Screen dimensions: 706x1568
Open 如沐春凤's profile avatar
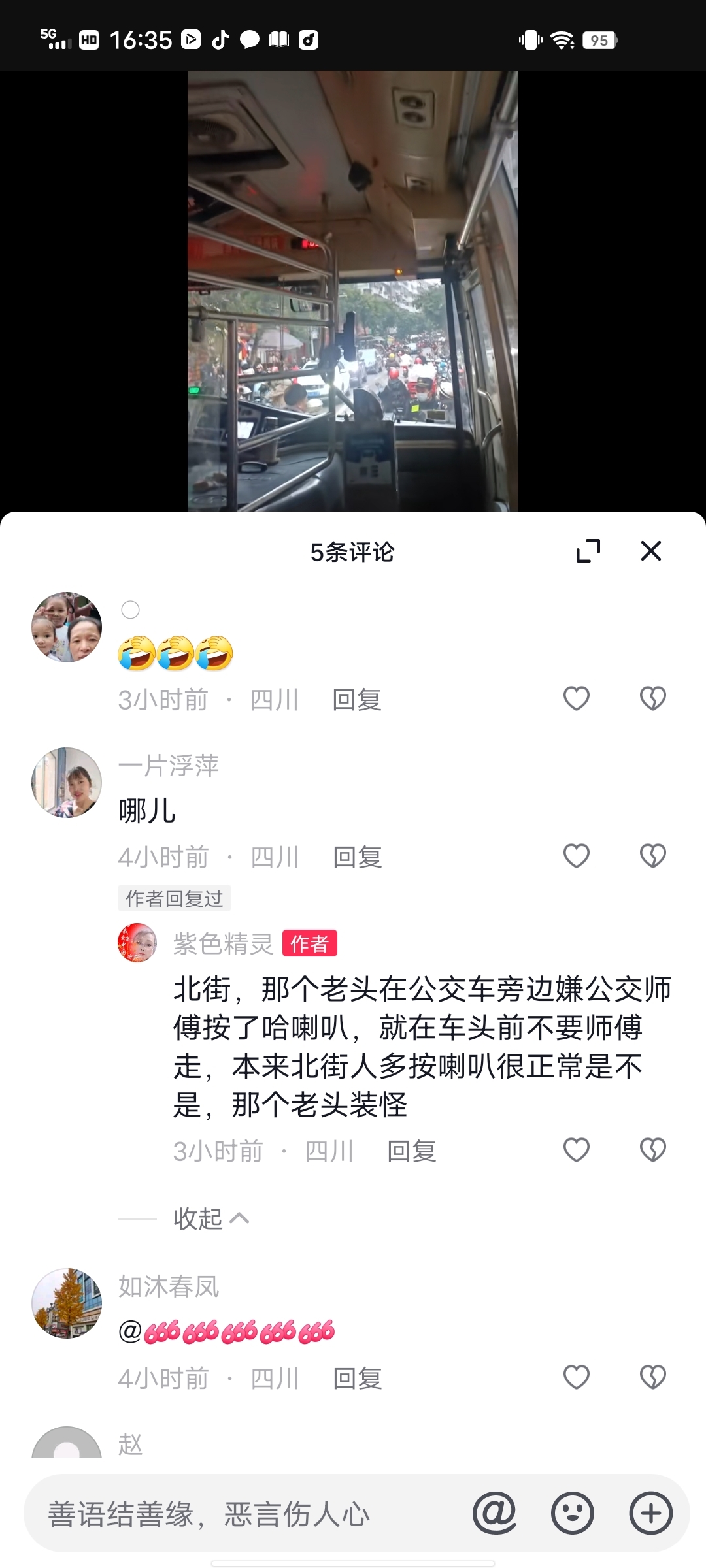(67, 1303)
